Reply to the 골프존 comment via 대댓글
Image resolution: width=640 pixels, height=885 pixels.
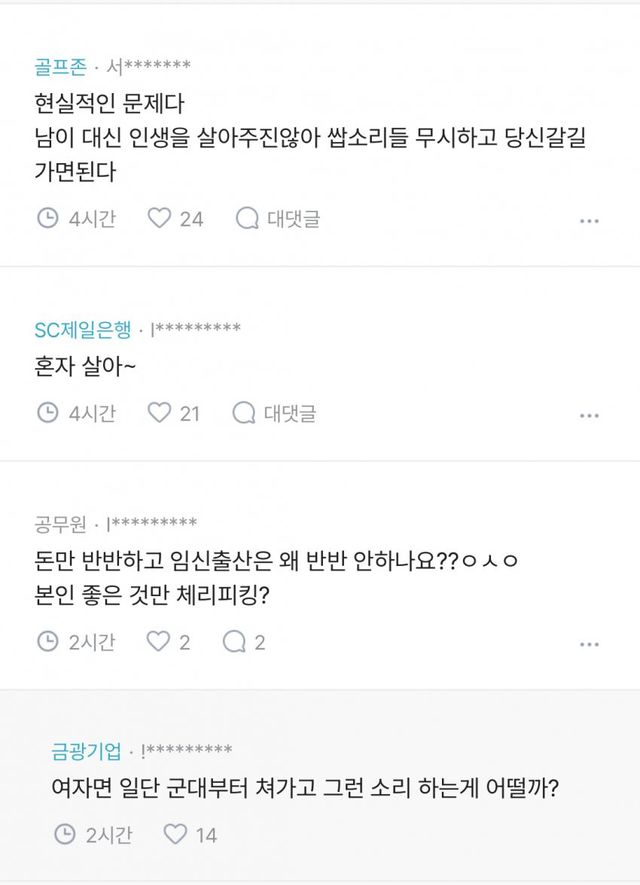tap(278, 218)
